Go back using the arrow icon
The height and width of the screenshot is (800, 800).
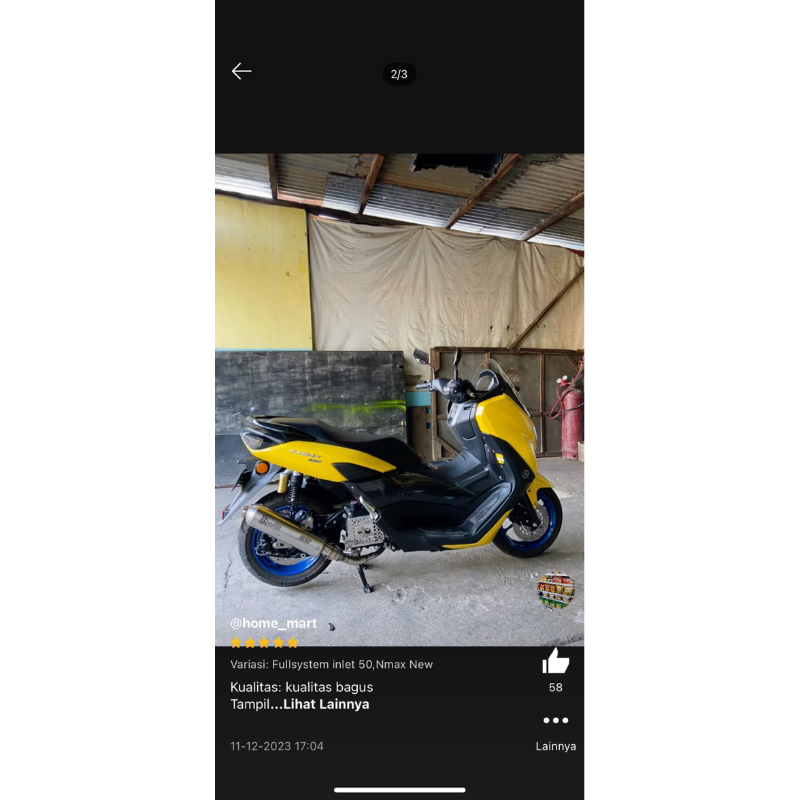[241, 71]
